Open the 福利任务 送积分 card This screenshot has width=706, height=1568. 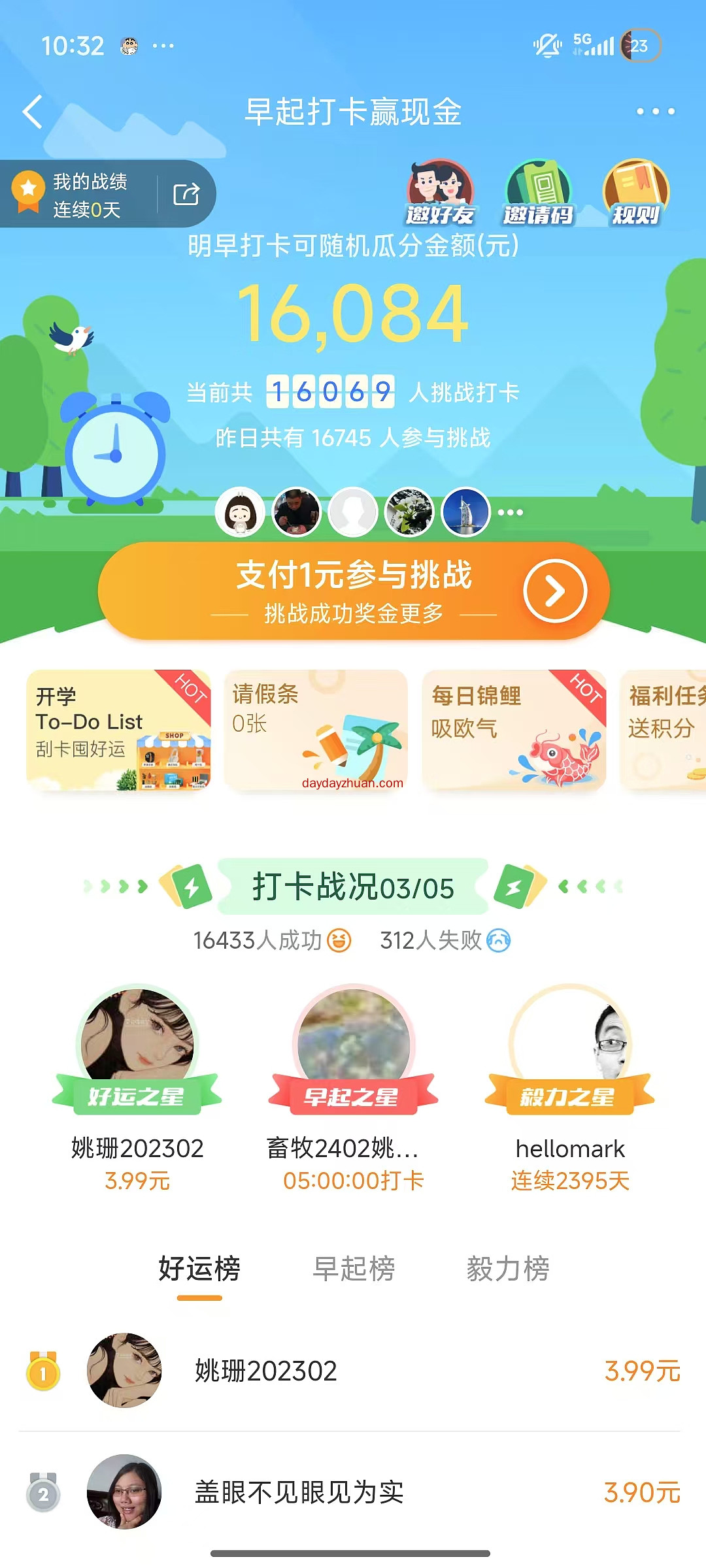pyautogui.click(x=664, y=730)
